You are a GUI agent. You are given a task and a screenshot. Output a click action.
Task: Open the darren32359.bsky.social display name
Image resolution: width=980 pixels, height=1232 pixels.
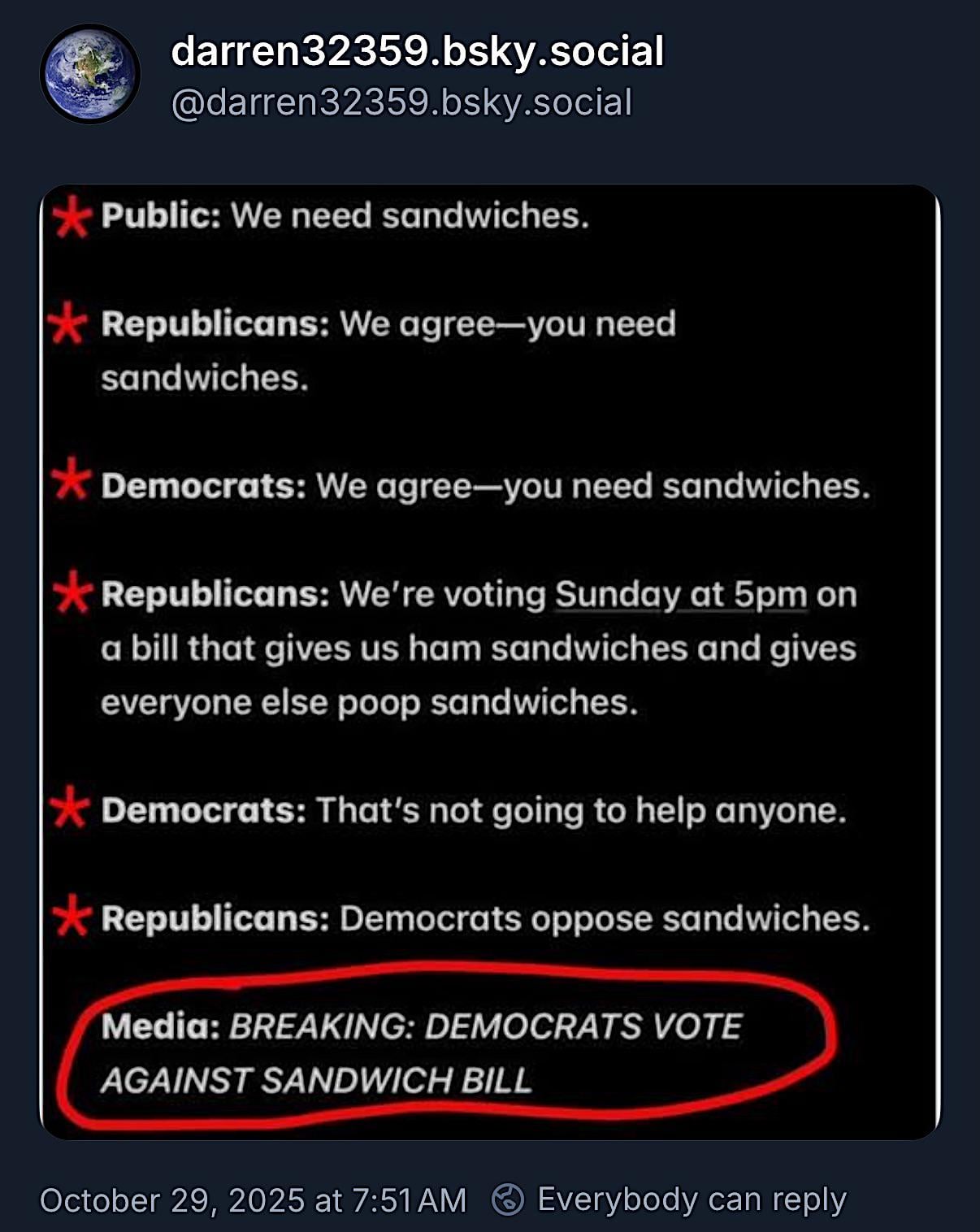pyautogui.click(x=417, y=50)
